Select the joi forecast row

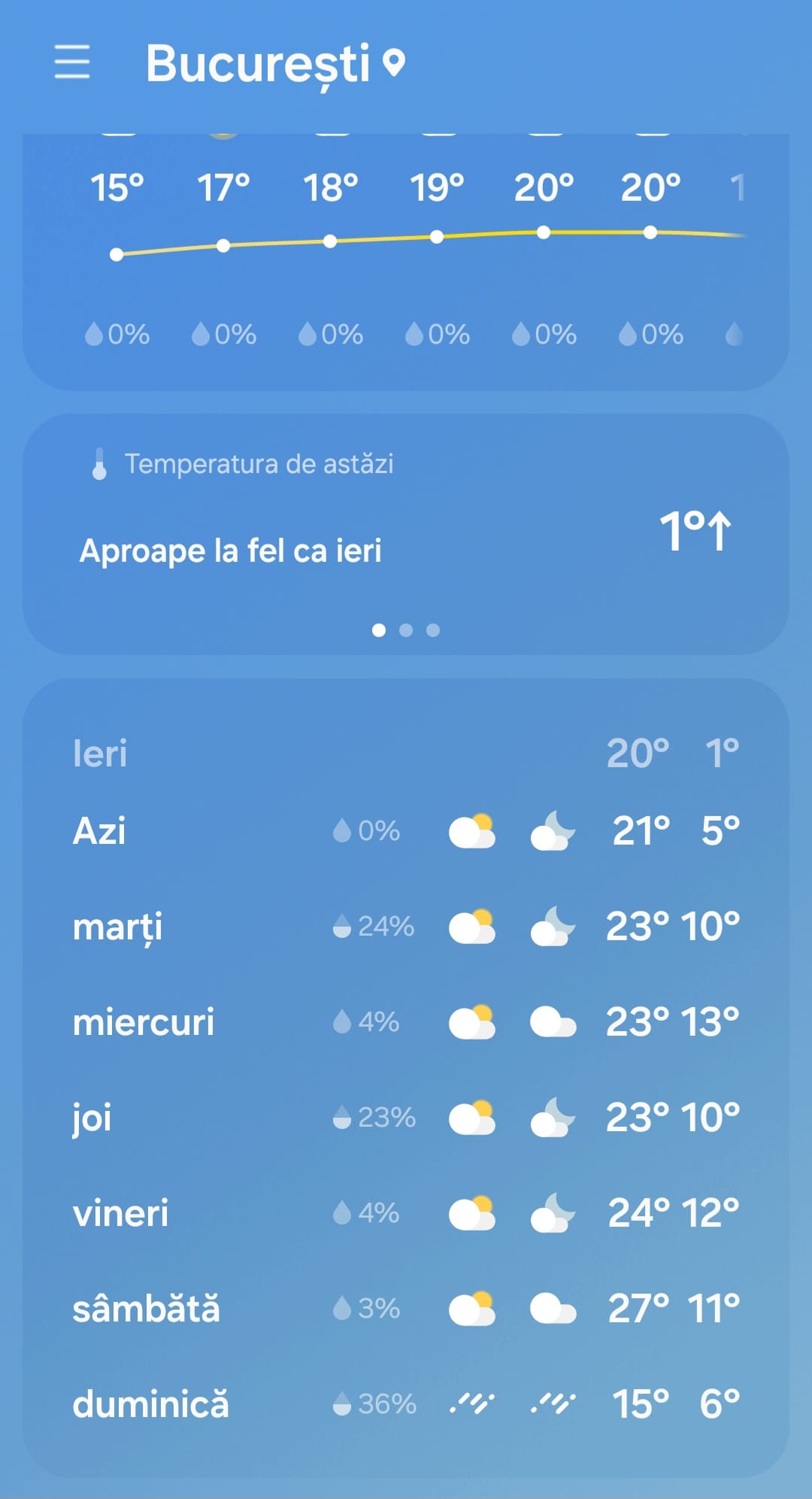406,1118
